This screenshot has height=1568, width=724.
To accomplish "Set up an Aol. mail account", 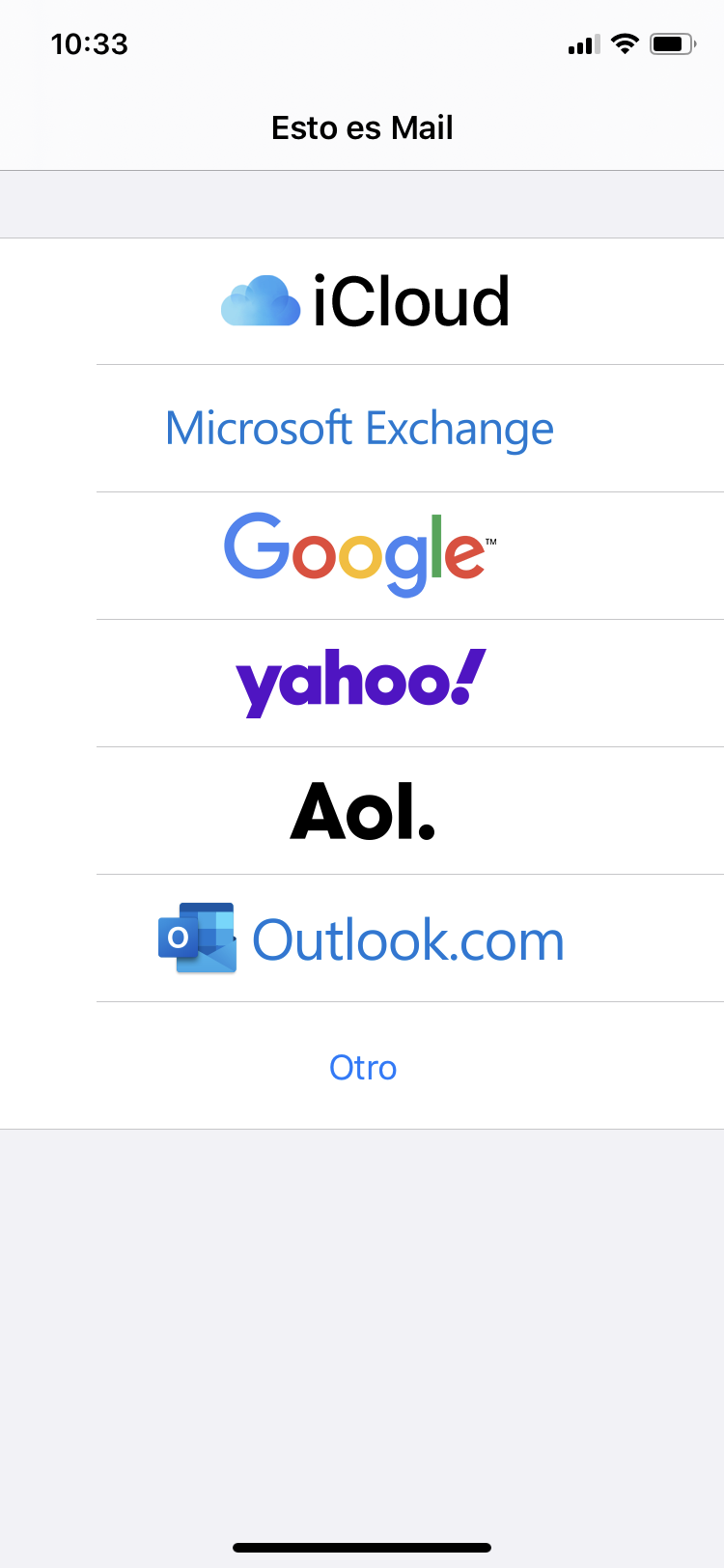I will pyautogui.click(x=362, y=810).
